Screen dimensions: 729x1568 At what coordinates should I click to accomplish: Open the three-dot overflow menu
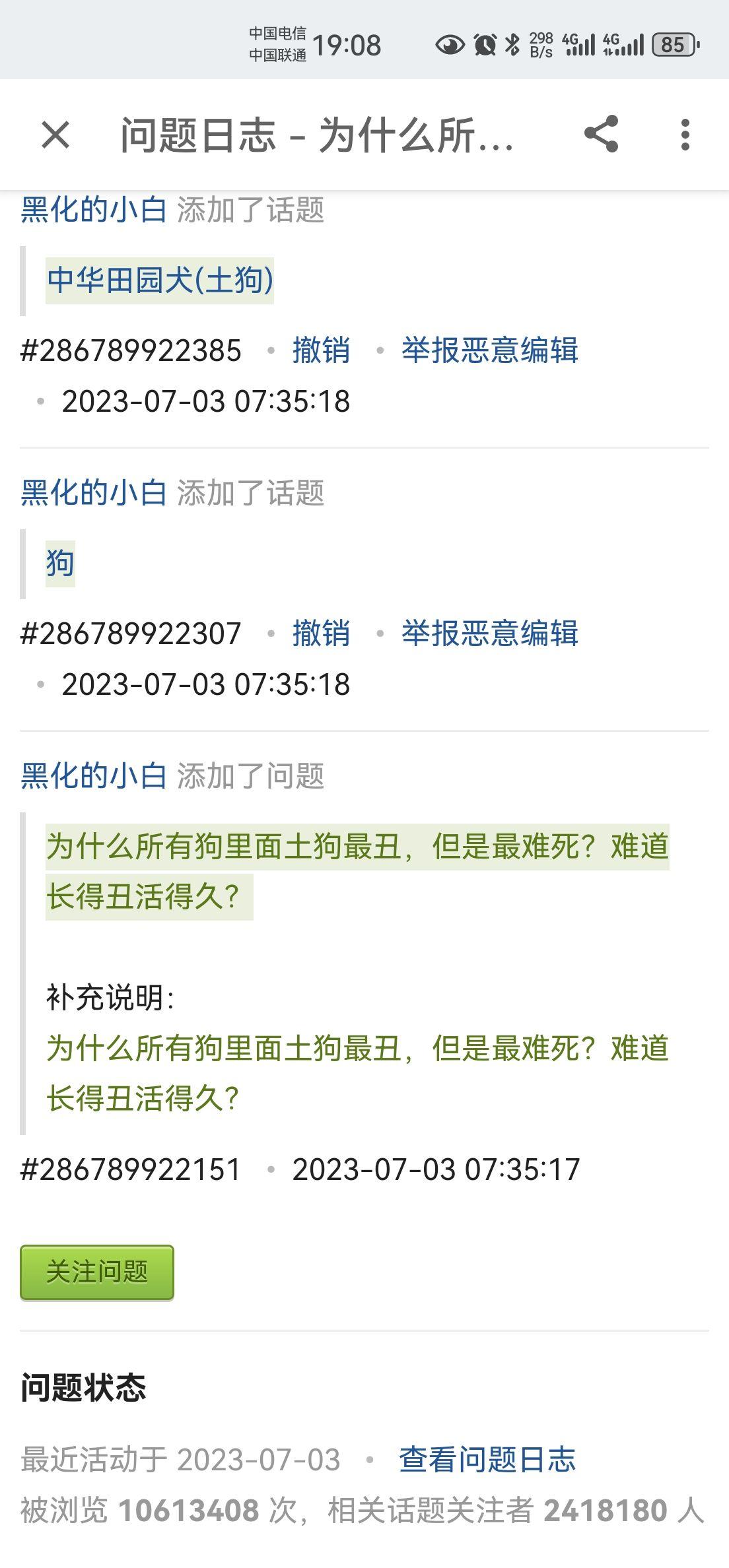pos(685,137)
